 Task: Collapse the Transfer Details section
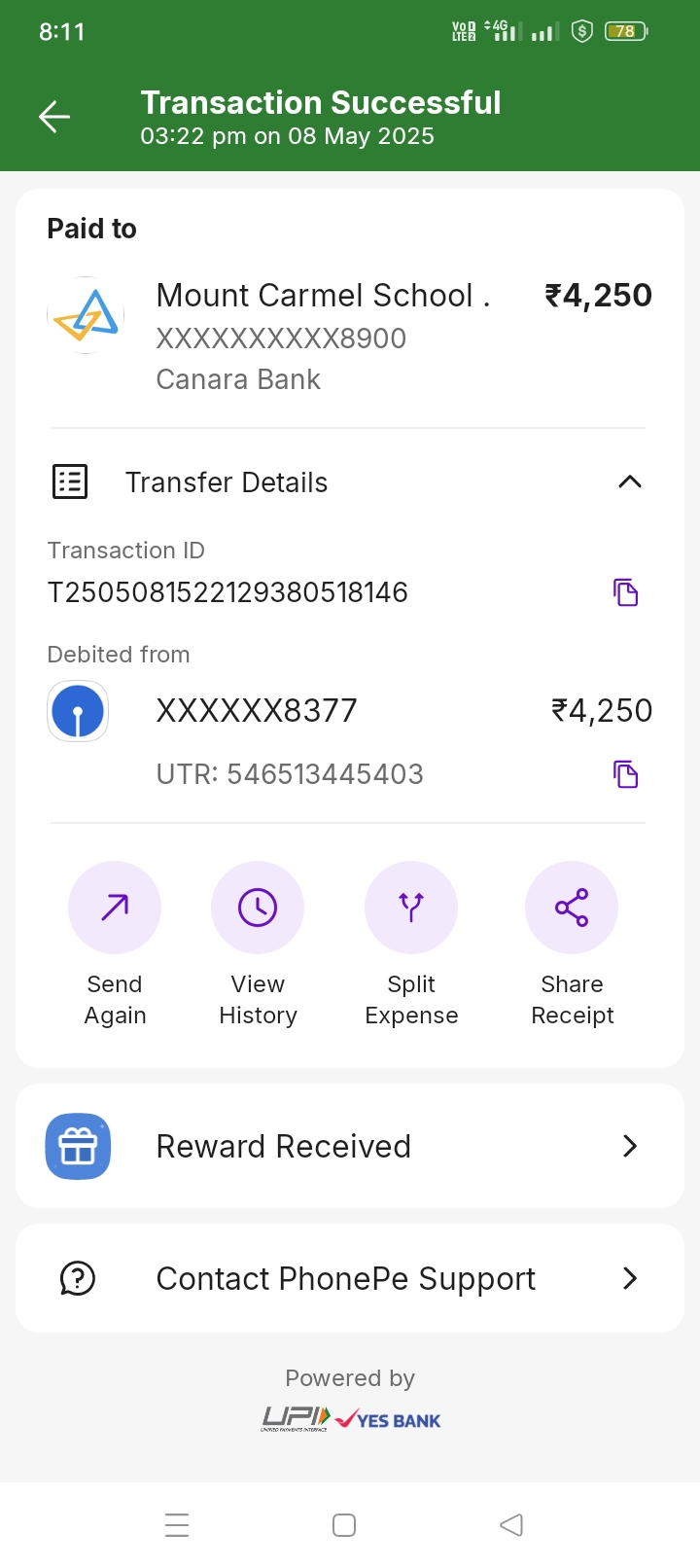point(630,481)
